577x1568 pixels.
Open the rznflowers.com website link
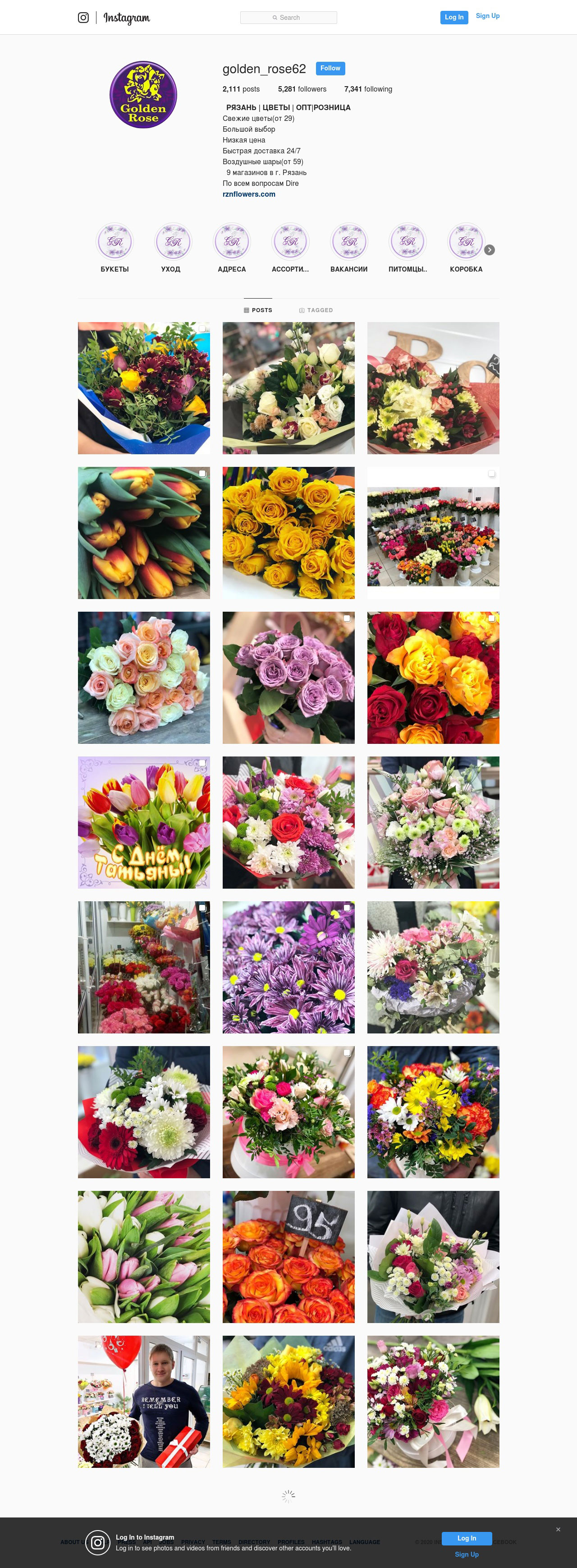point(249,194)
